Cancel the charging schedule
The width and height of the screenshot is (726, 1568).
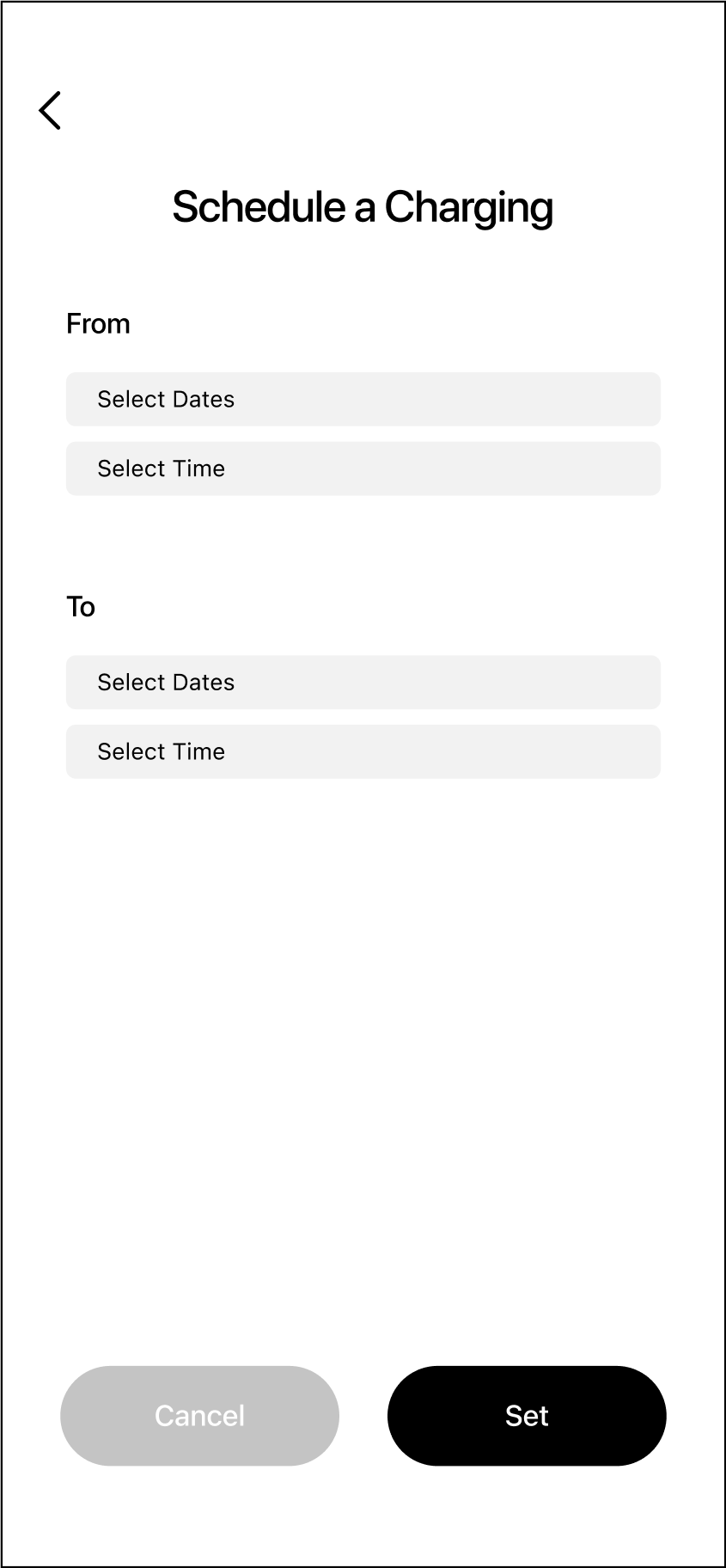(199, 1415)
